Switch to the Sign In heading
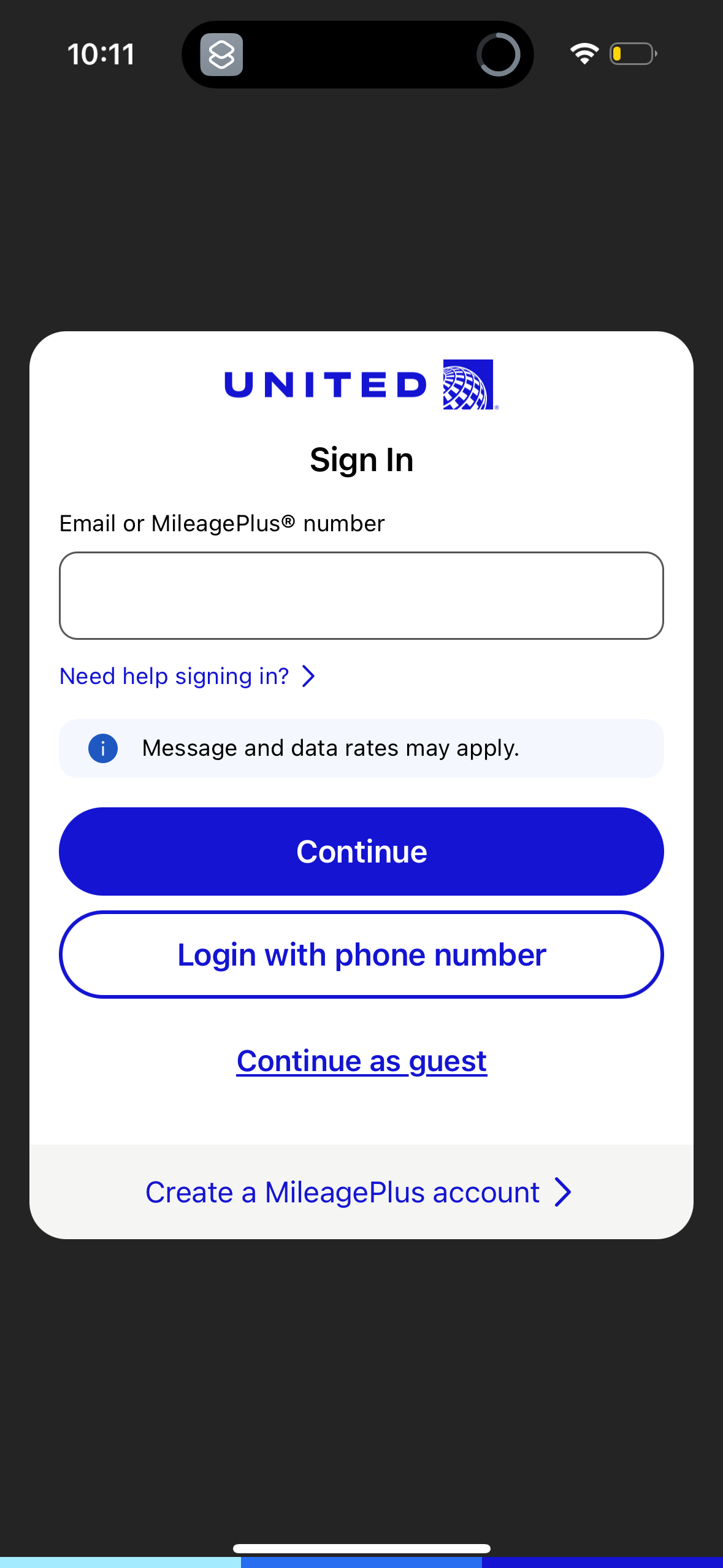Image resolution: width=723 pixels, height=1568 pixels. point(361,459)
